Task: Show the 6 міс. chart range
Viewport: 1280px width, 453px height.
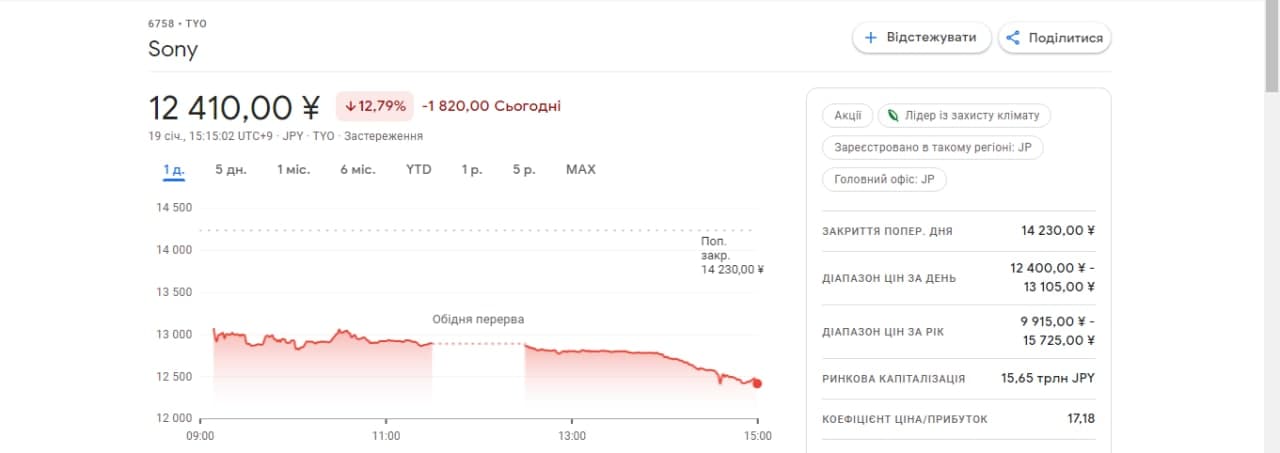Action: (x=357, y=170)
